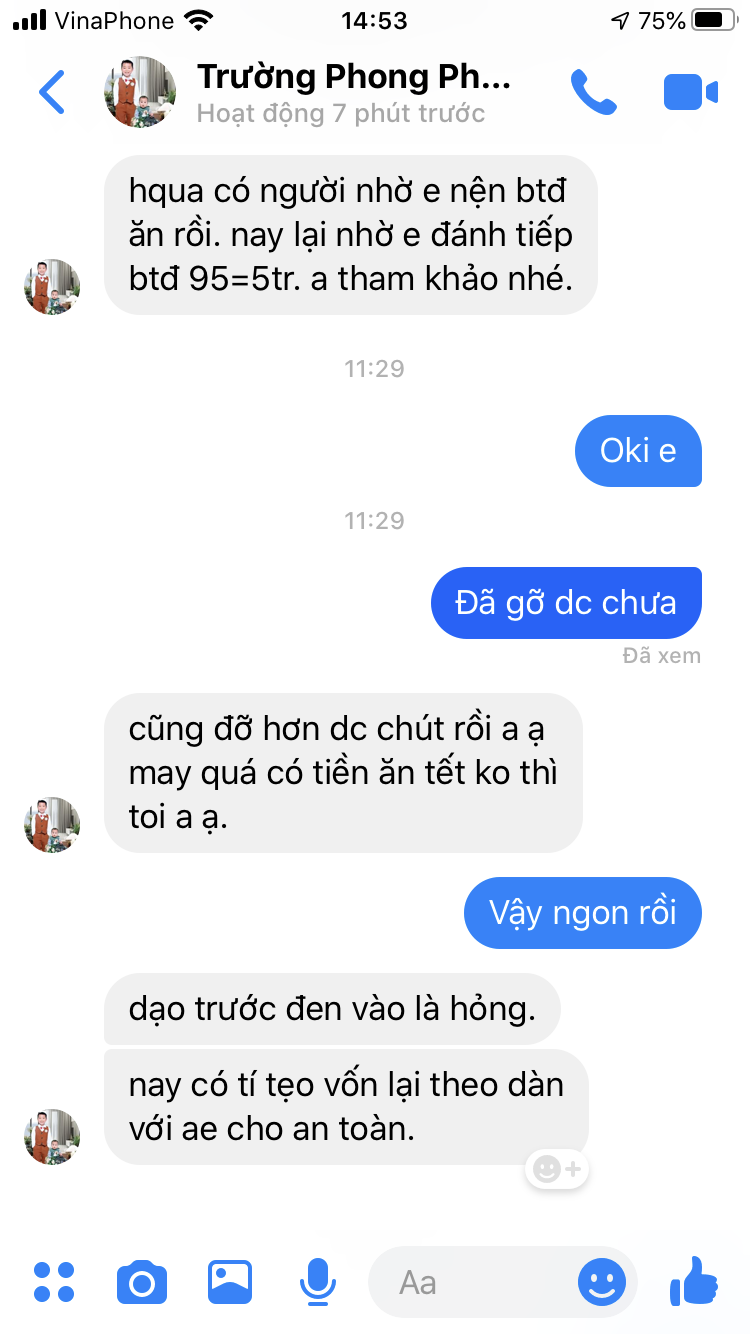Start a voice call with Trường Phong

point(593,92)
